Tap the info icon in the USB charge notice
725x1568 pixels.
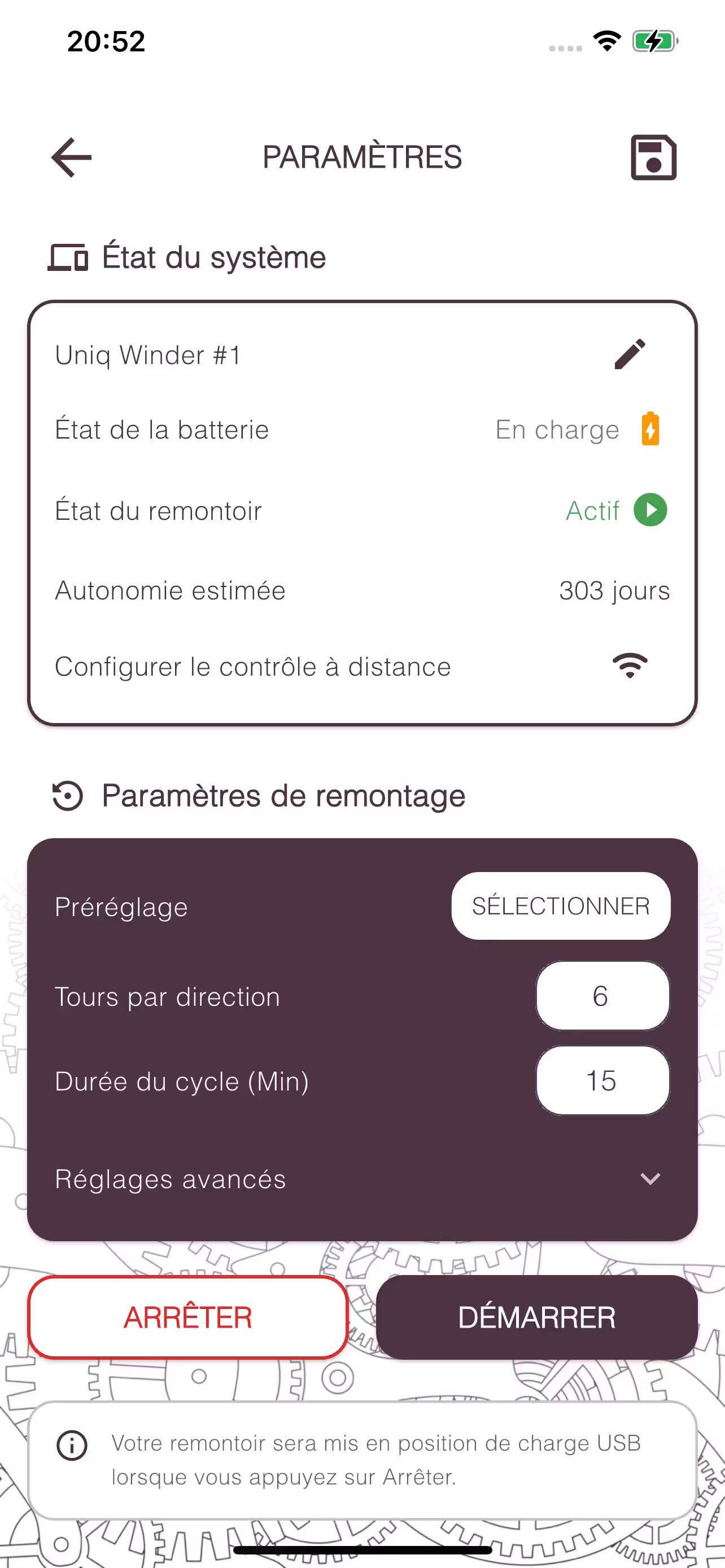click(x=72, y=1444)
